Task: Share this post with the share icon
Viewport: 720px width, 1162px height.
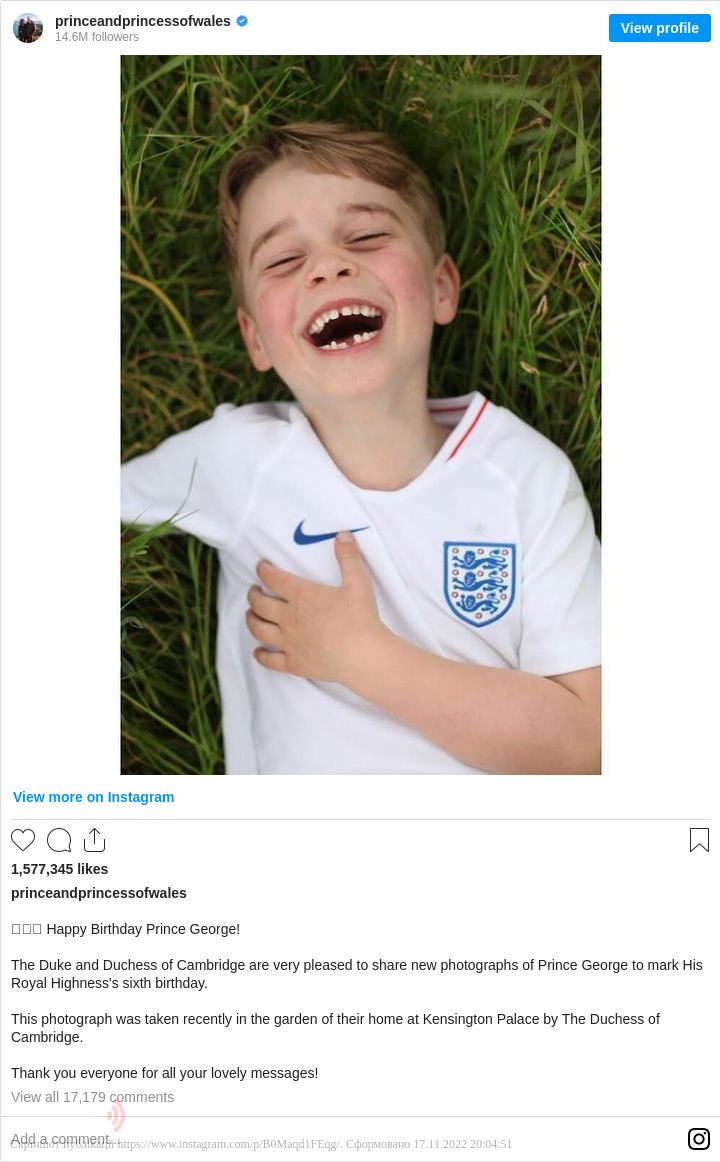Action: pyautogui.click(x=94, y=840)
